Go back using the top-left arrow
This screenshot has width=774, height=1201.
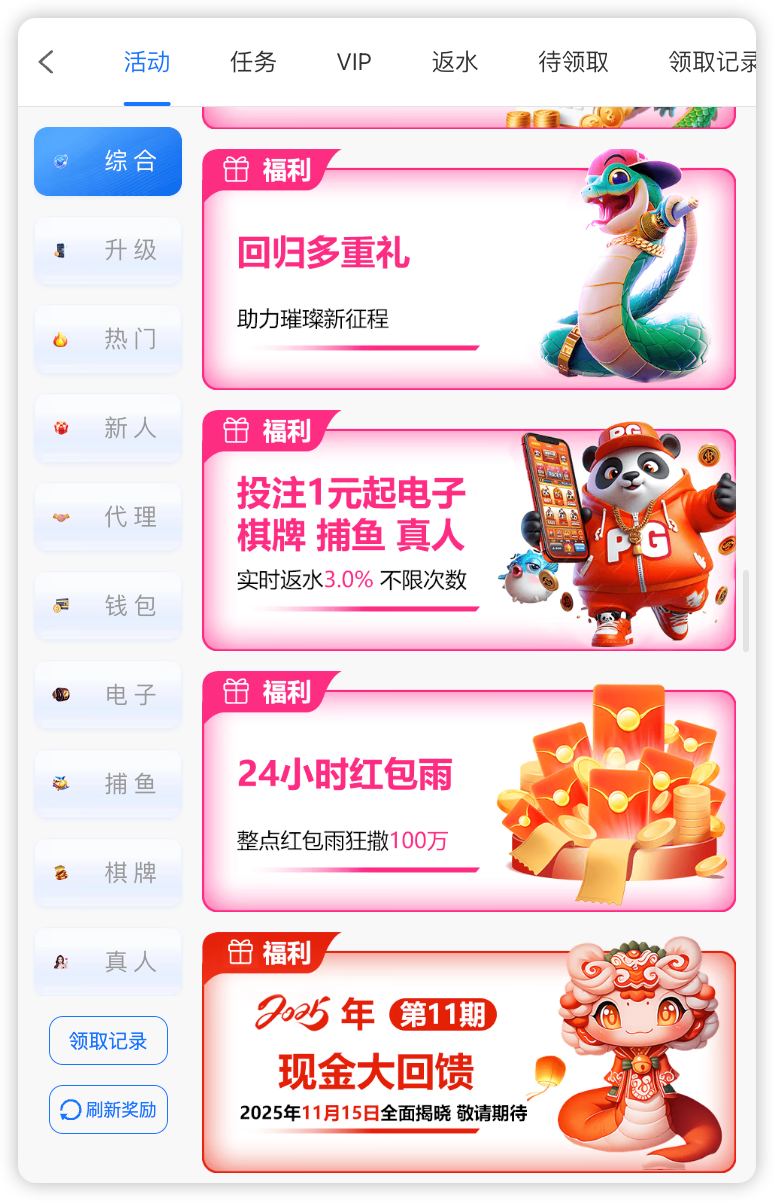click(x=46, y=62)
